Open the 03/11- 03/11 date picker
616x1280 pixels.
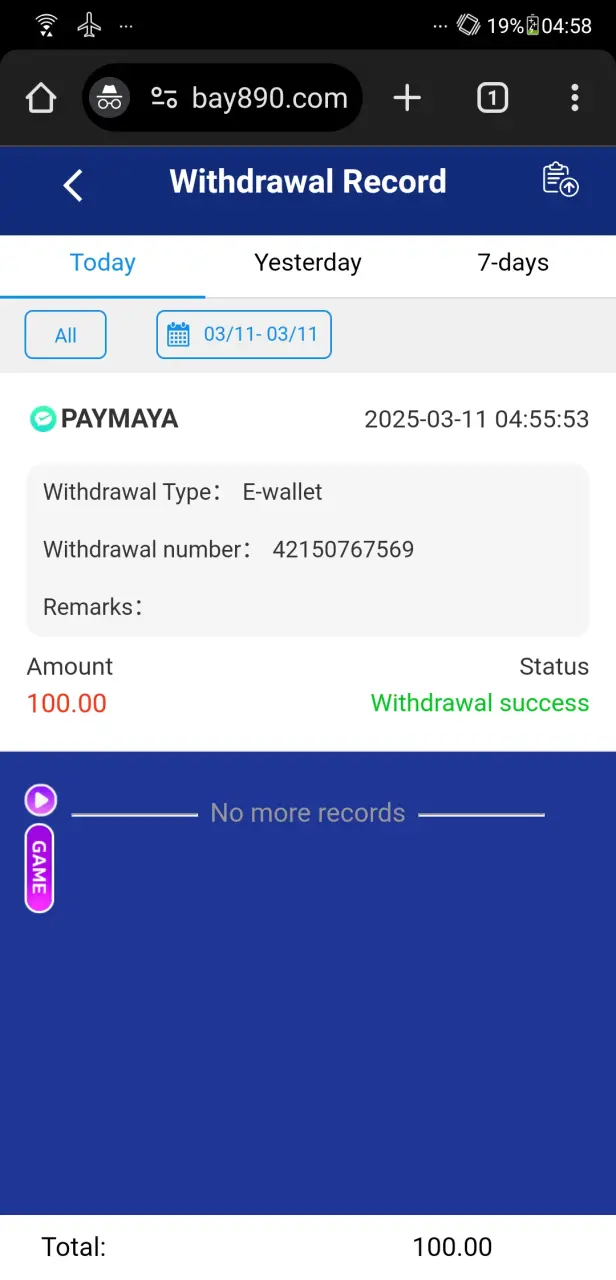coord(244,335)
